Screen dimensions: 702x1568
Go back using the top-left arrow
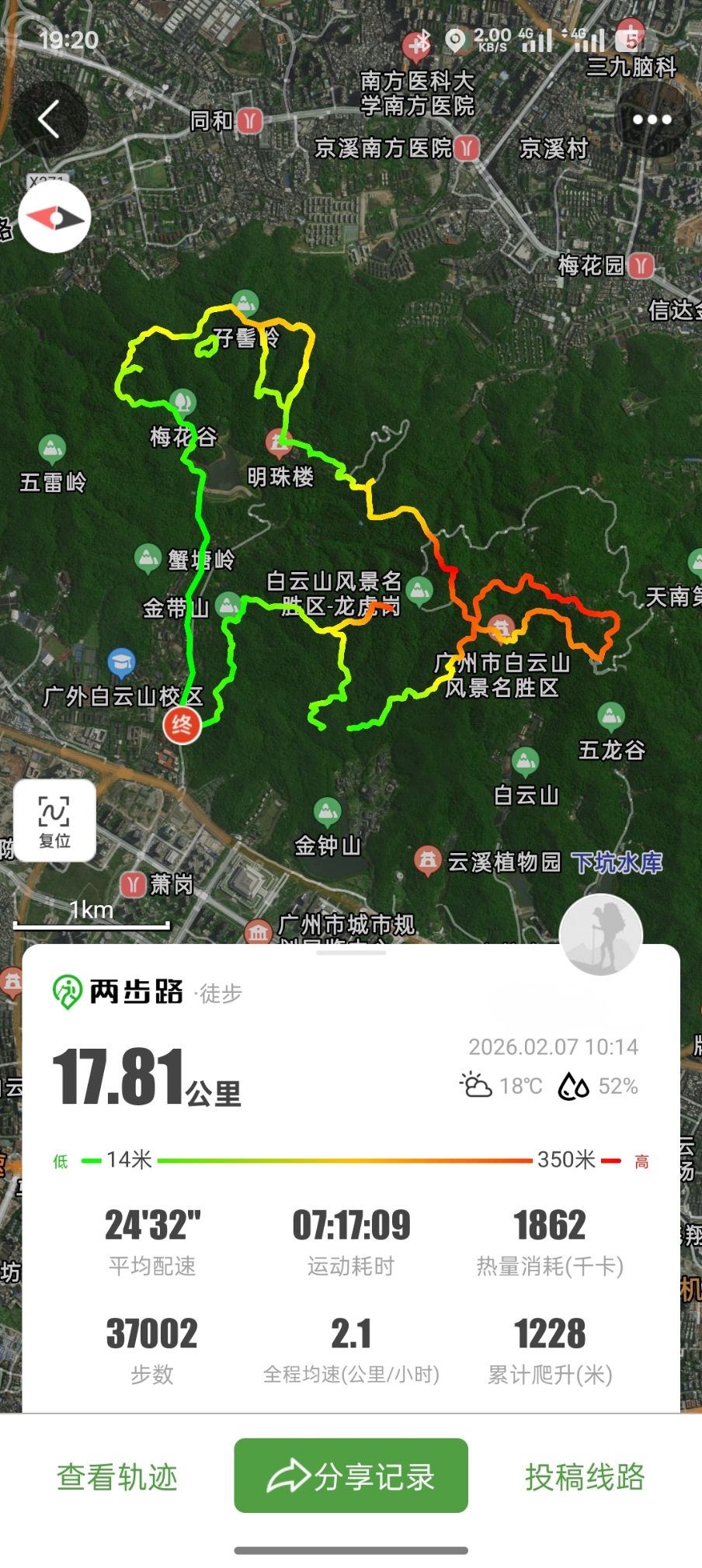point(49,120)
